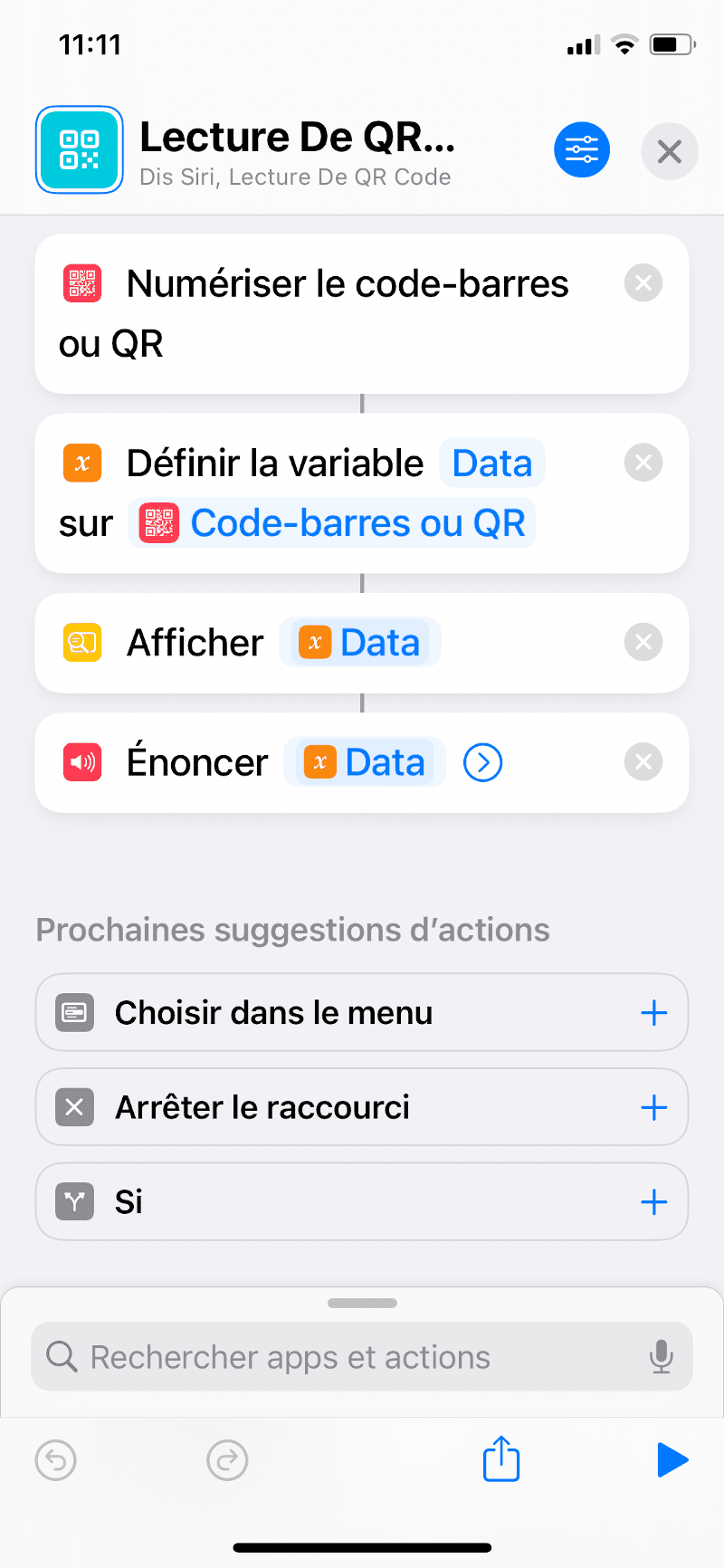Select the Data chip in Énoncer

point(365,763)
